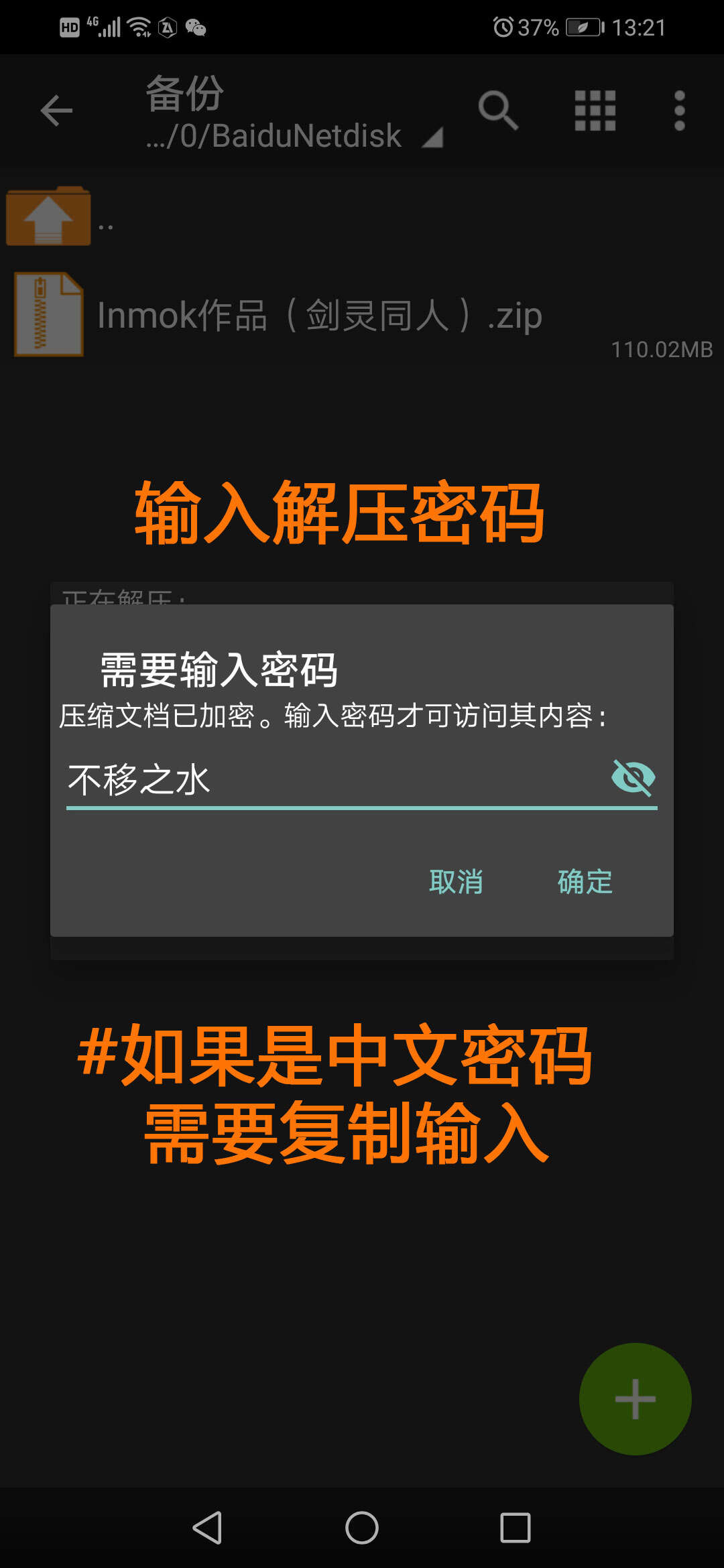Tap the password field containing 不移之水

[x=335, y=780]
